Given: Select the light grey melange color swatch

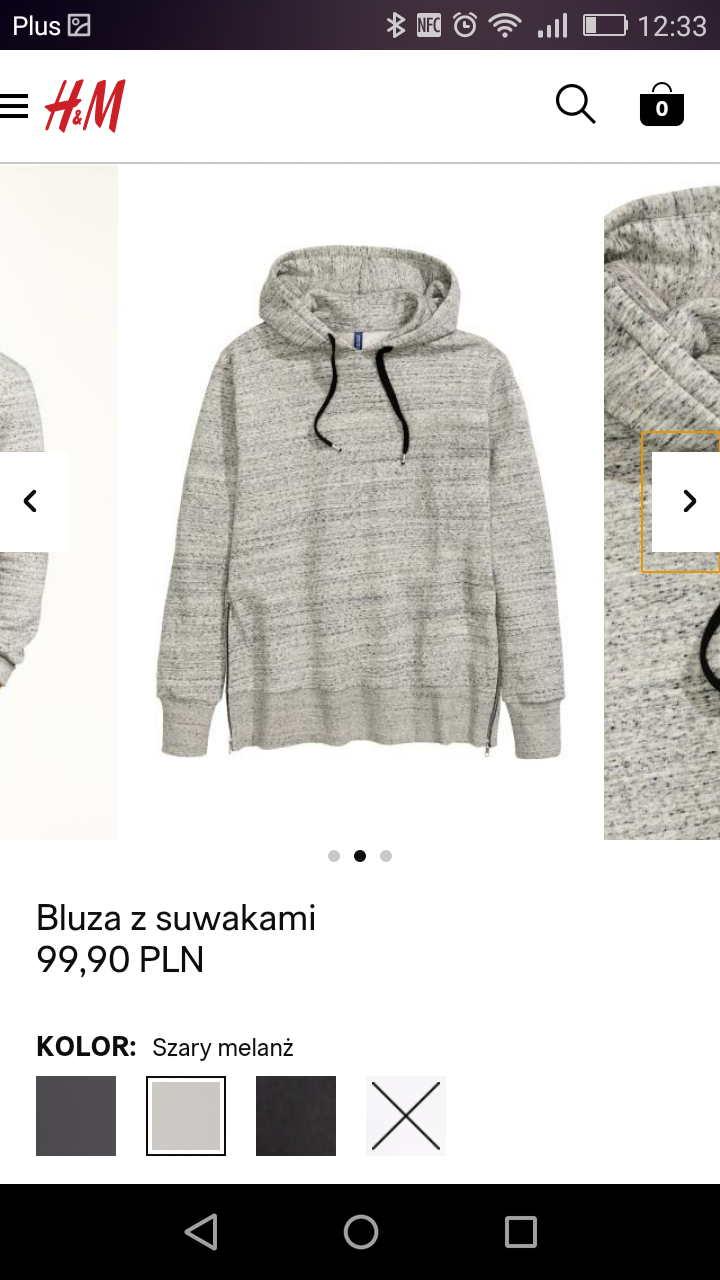Looking at the screenshot, I should coord(186,1116).
